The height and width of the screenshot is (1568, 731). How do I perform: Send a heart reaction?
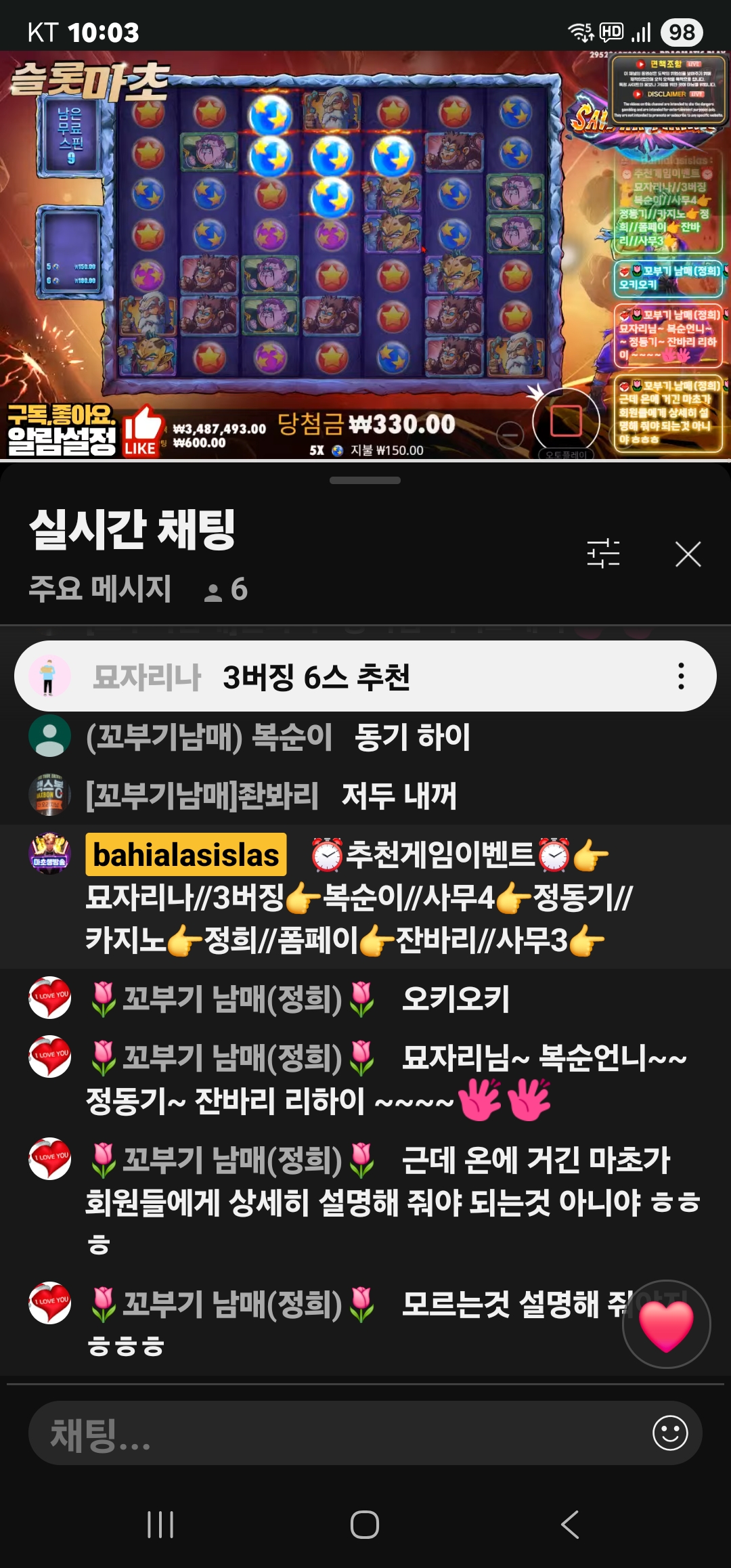coord(666,1325)
